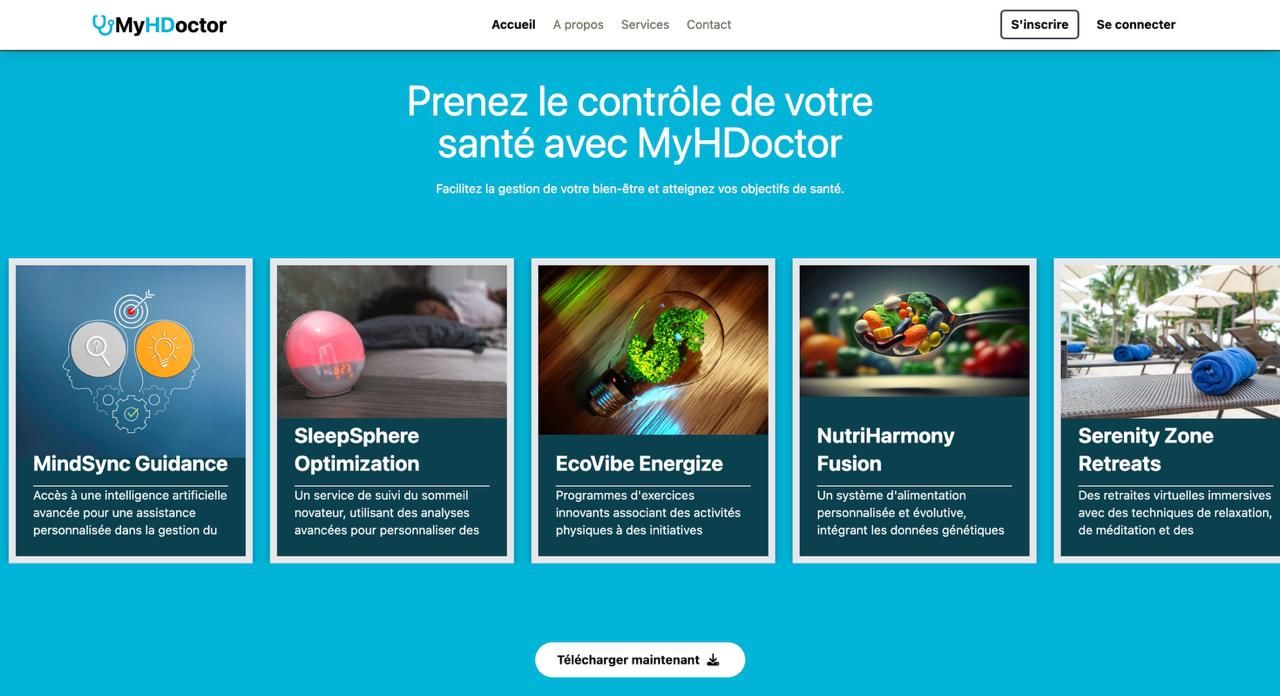Screen dimensions: 1280x696
Task: Open the A propos section
Action: 578,25
